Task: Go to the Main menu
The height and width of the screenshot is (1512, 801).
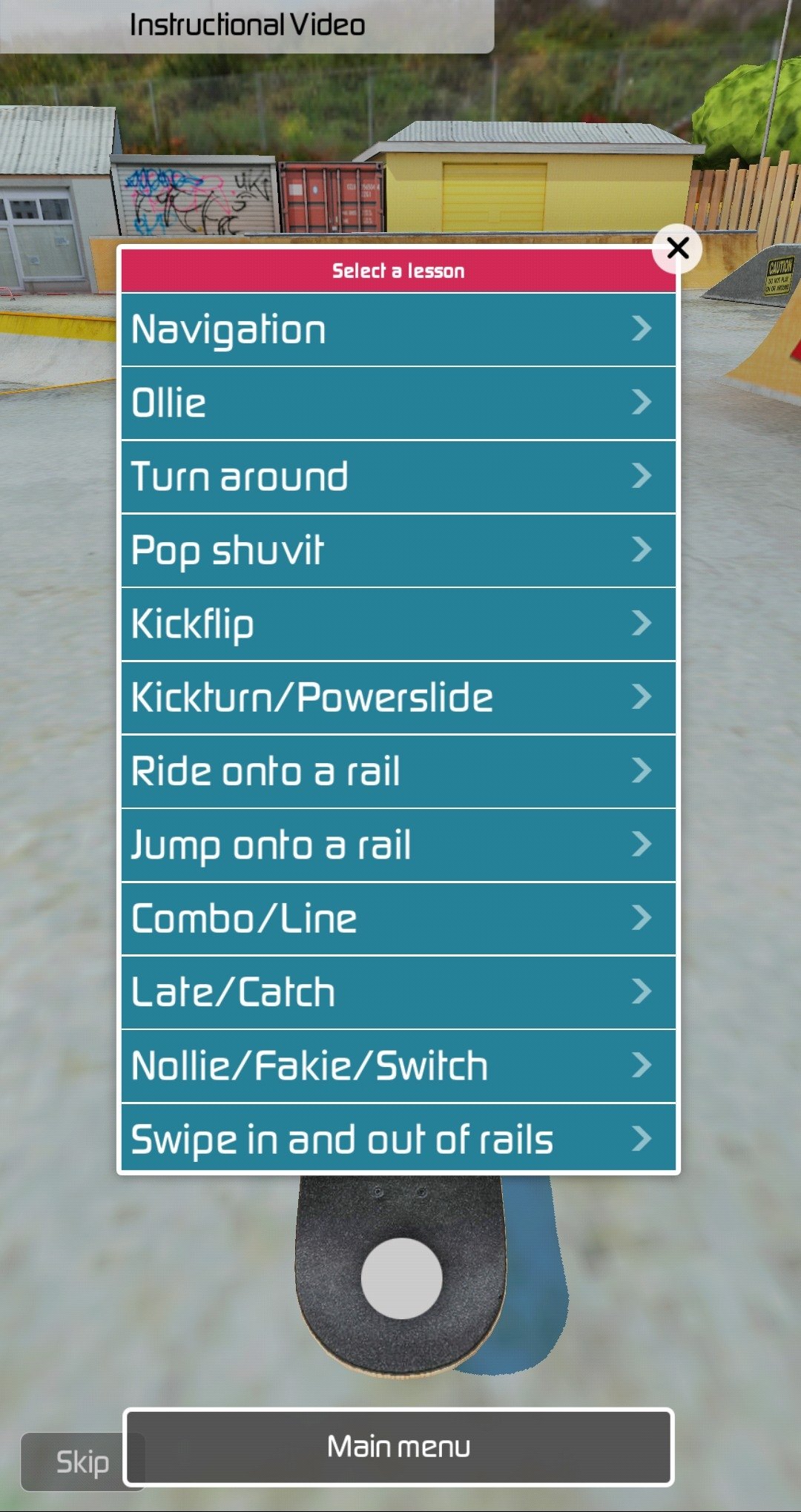Action: pos(398,1447)
